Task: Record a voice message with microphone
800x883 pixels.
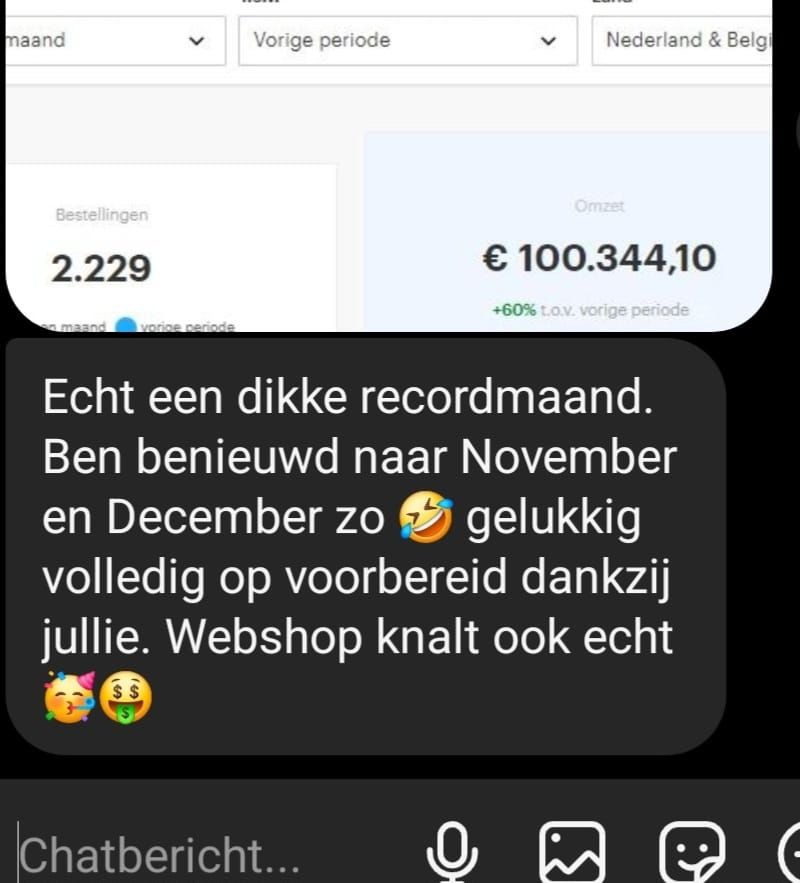Action: click(x=451, y=853)
